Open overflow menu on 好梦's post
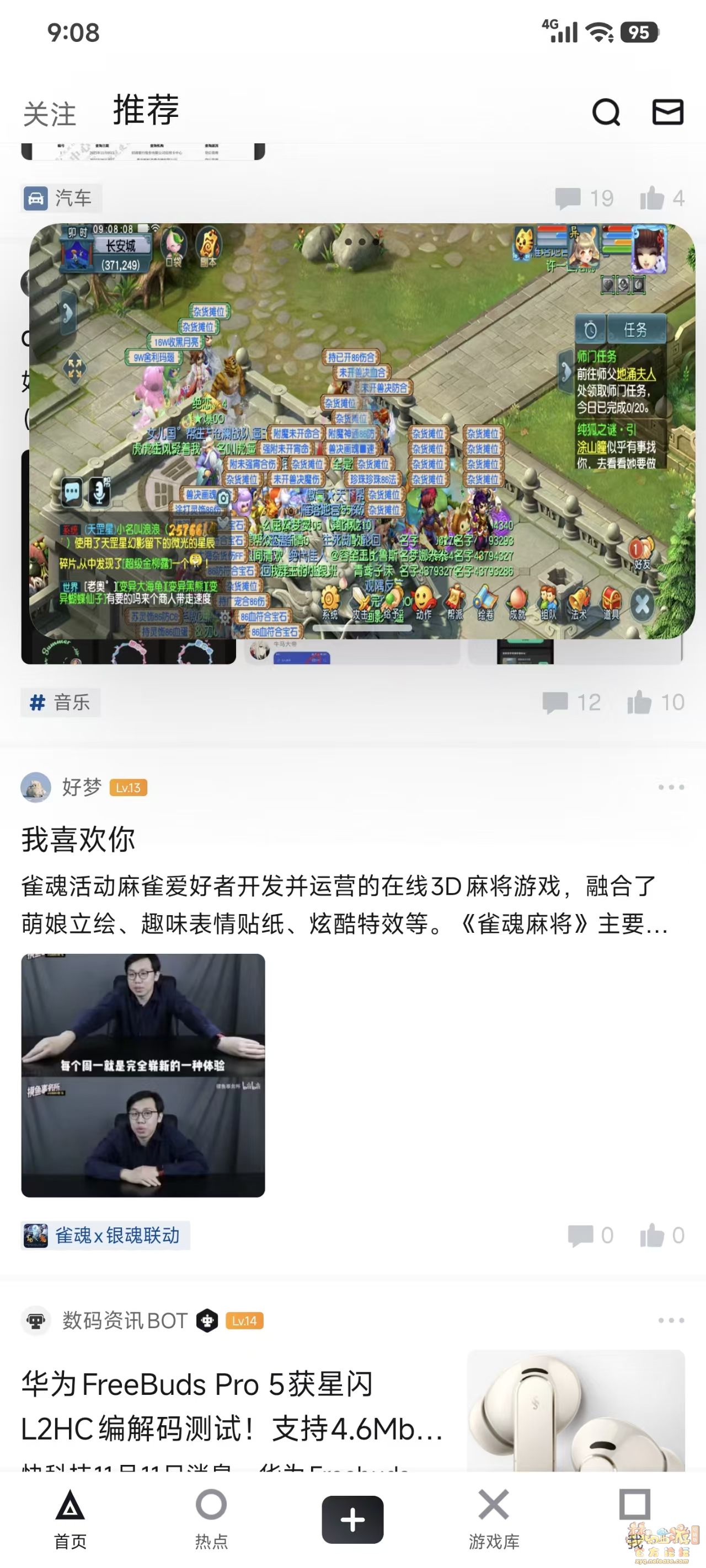 coord(671,787)
